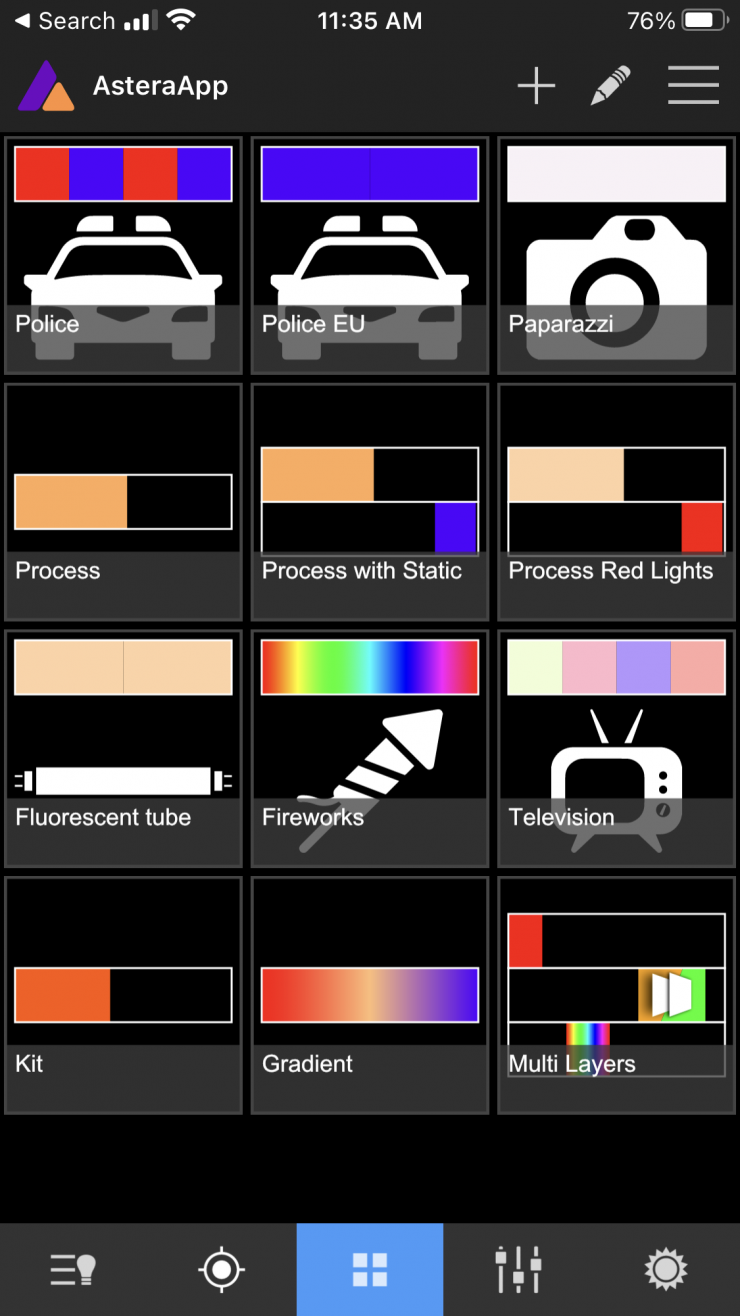
Task: Open the Multi Layers effect
Action: pos(616,995)
